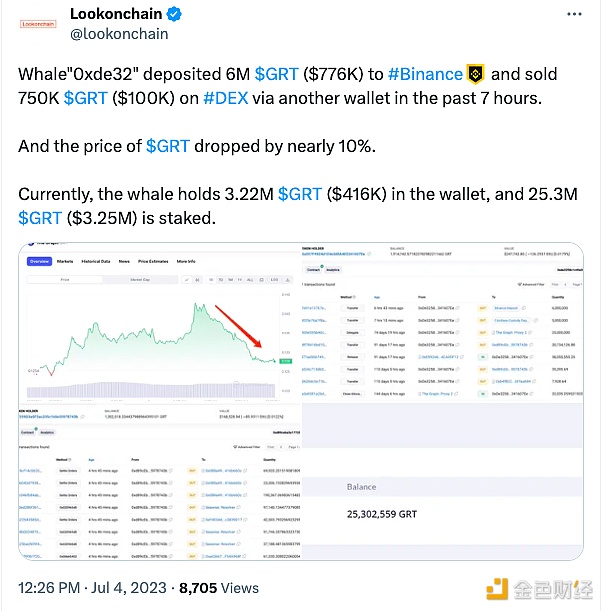Image resolution: width=604 pixels, height=611 pixels.
Task: Open the tweet's overflow menu
Action: (573, 14)
